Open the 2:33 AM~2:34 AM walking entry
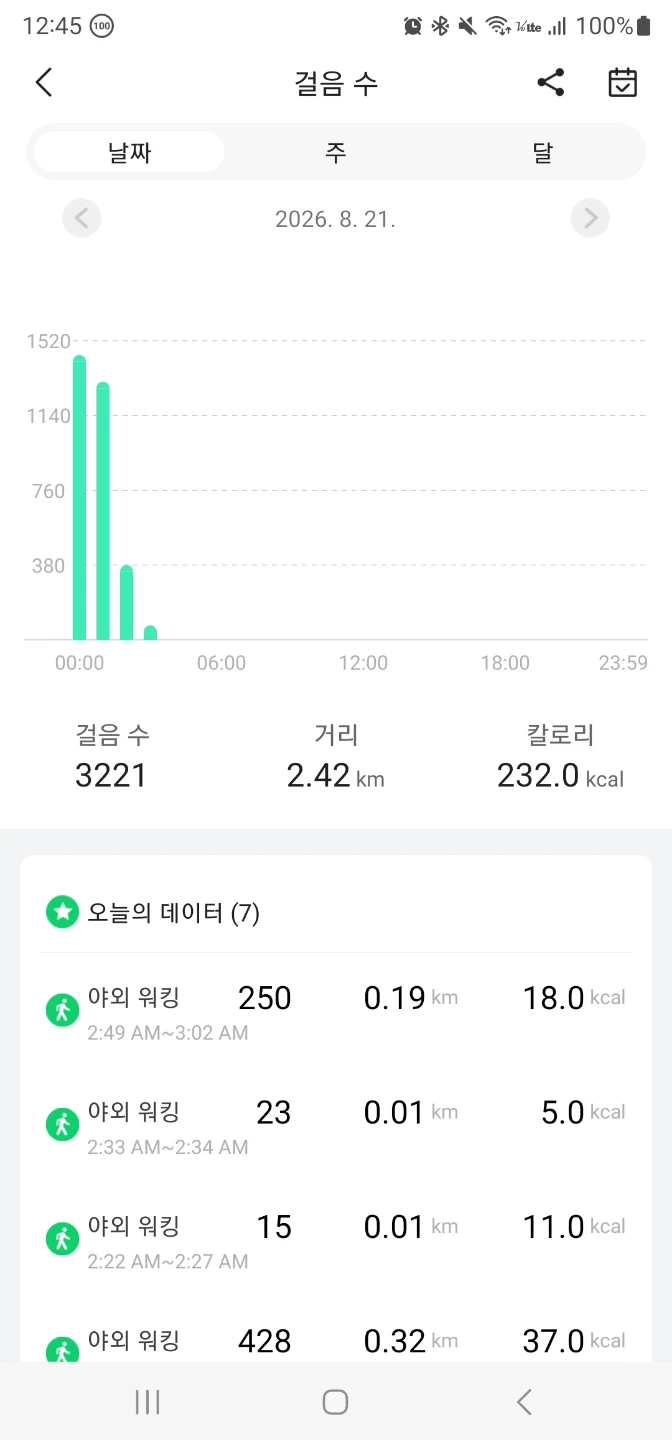Screen dimensions: 672x1440 tap(336, 1124)
